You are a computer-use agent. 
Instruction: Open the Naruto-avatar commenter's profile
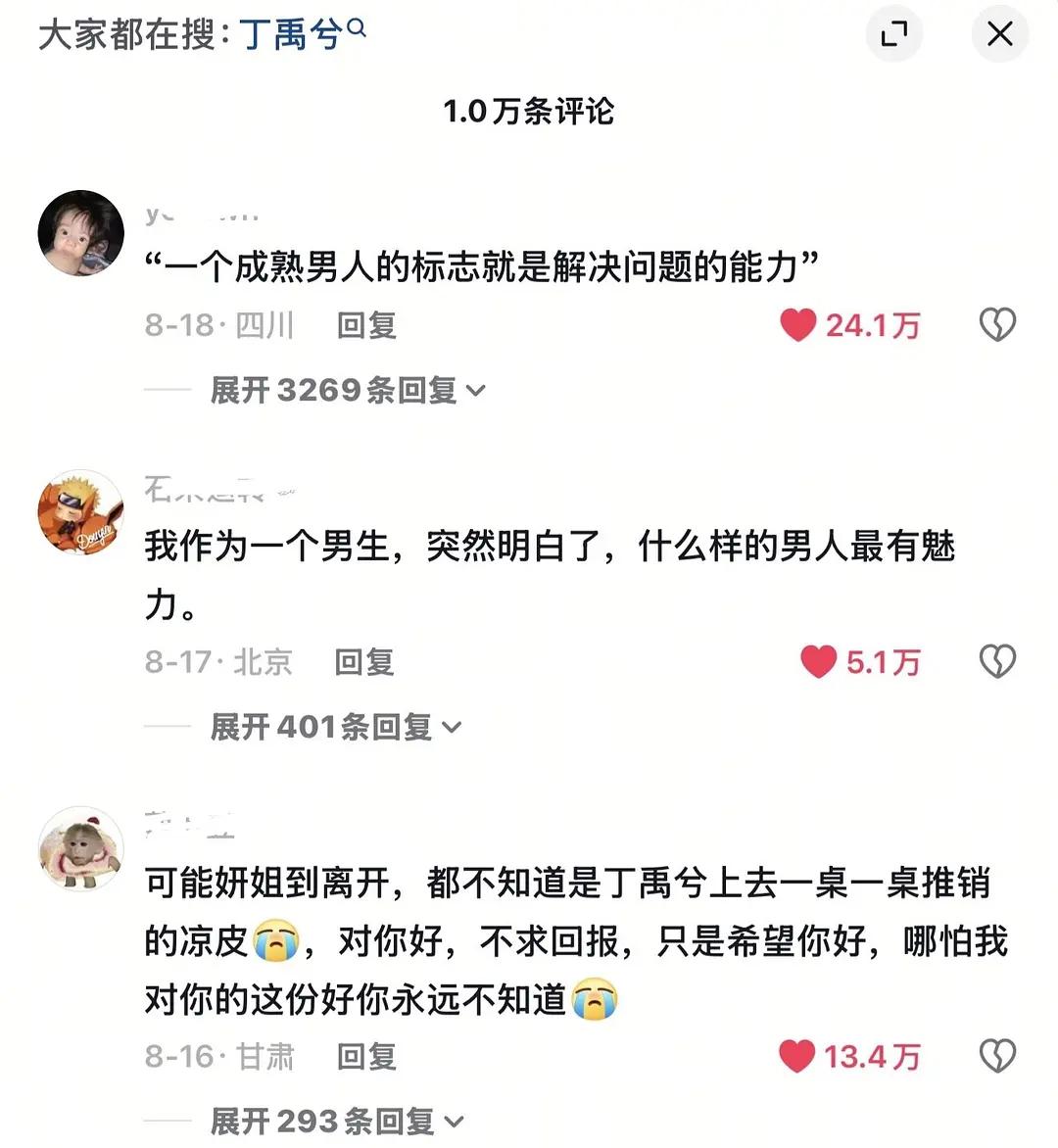click(80, 512)
